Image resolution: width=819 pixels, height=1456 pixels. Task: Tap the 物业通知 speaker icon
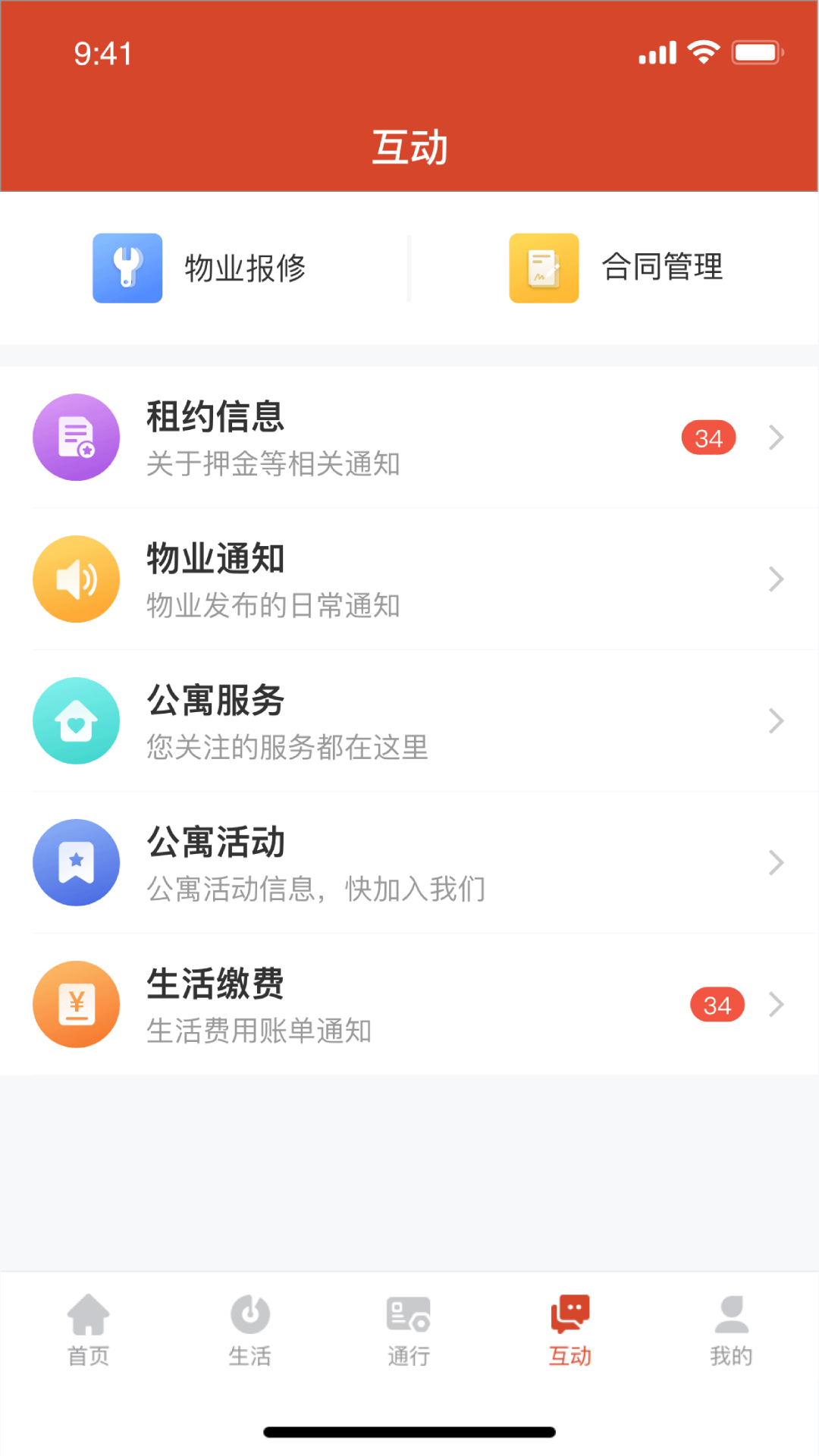[x=76, y=579]
